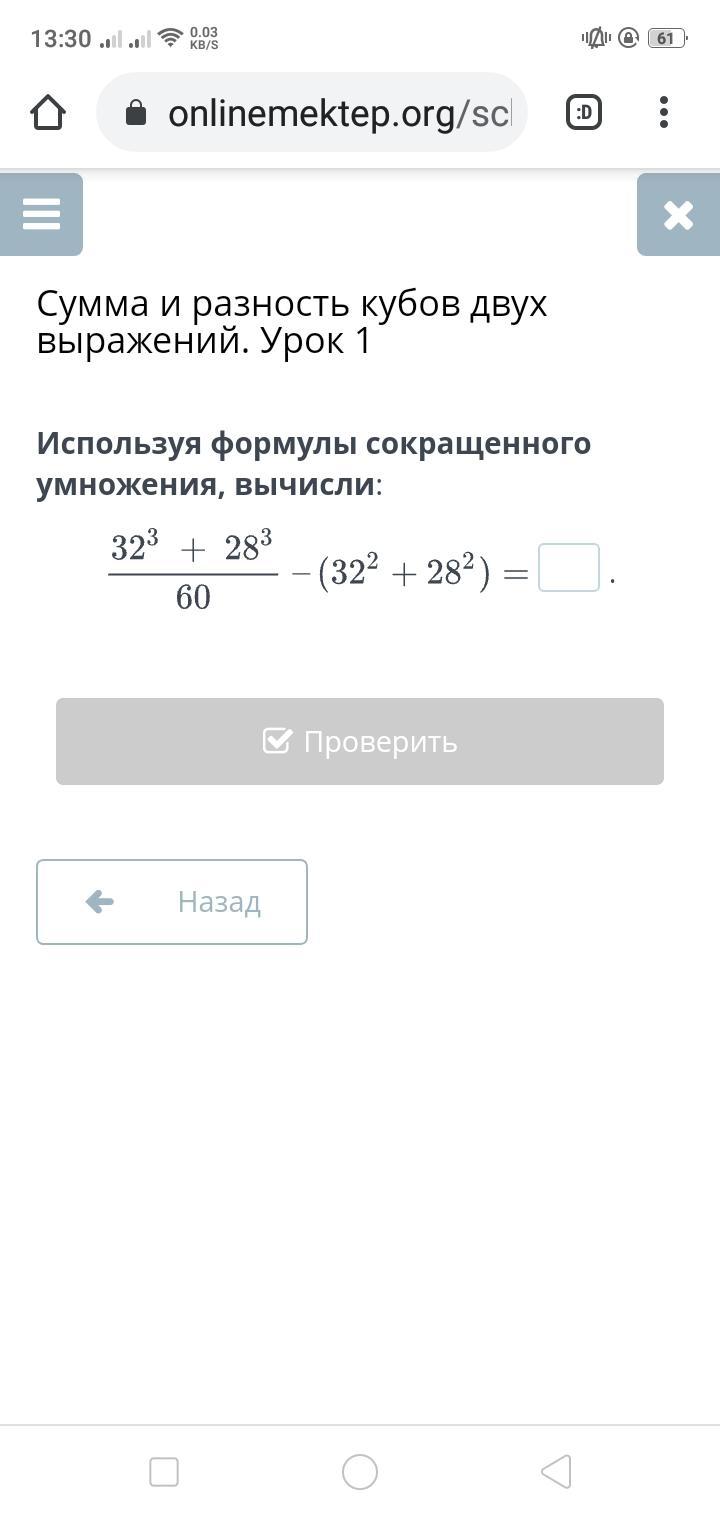Open the hamburger menu
The width and height of the screenshot is (720, 1520).
41,214
